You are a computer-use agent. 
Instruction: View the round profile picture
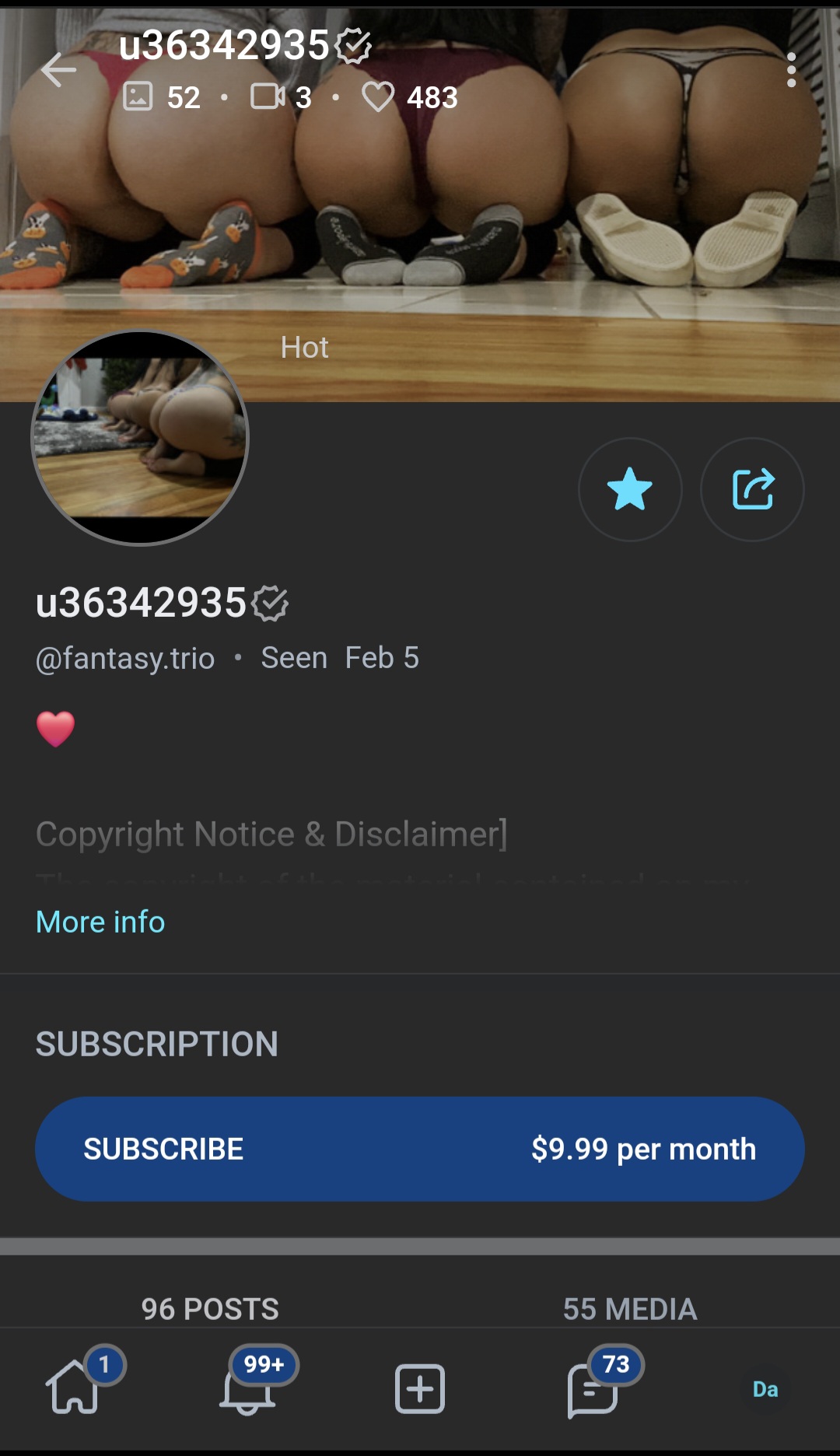(140, 438)
